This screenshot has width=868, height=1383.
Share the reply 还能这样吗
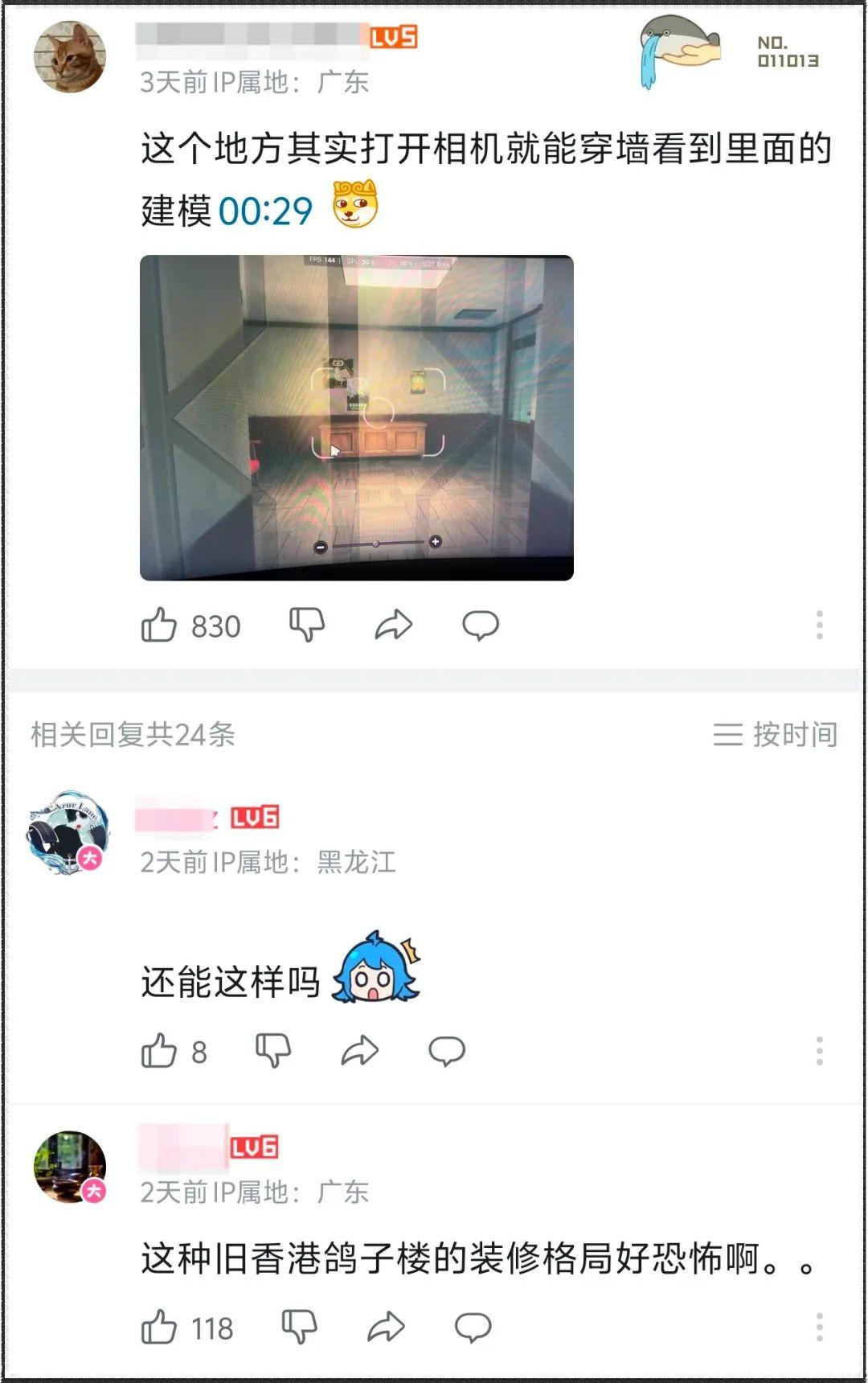pos(359,1051)
